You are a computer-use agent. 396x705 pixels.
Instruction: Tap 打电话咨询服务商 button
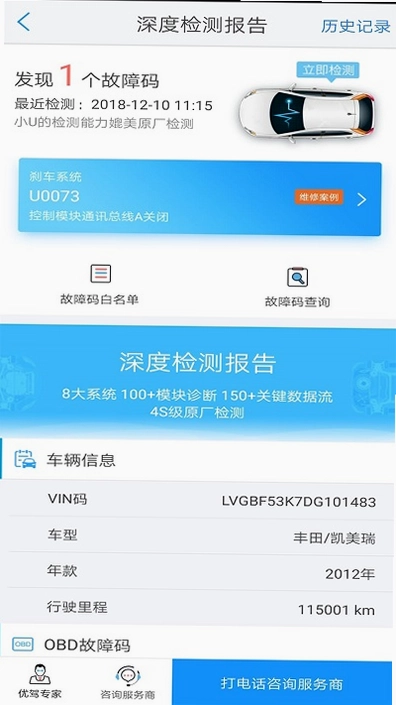pyautogui.click(x=282, y=683)
